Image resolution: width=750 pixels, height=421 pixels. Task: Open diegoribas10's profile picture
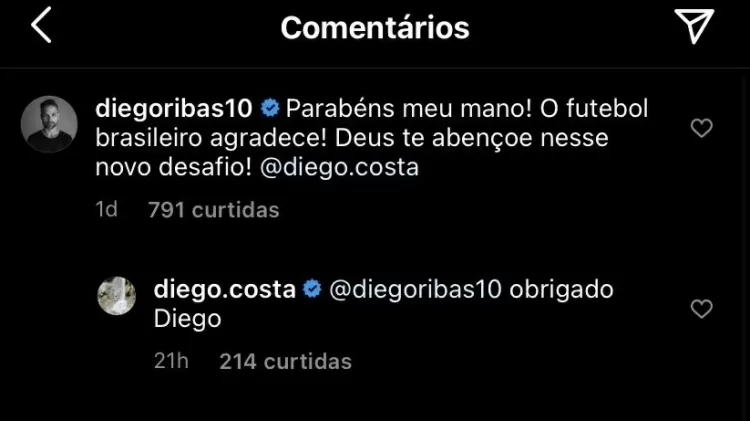pos(48,125)
